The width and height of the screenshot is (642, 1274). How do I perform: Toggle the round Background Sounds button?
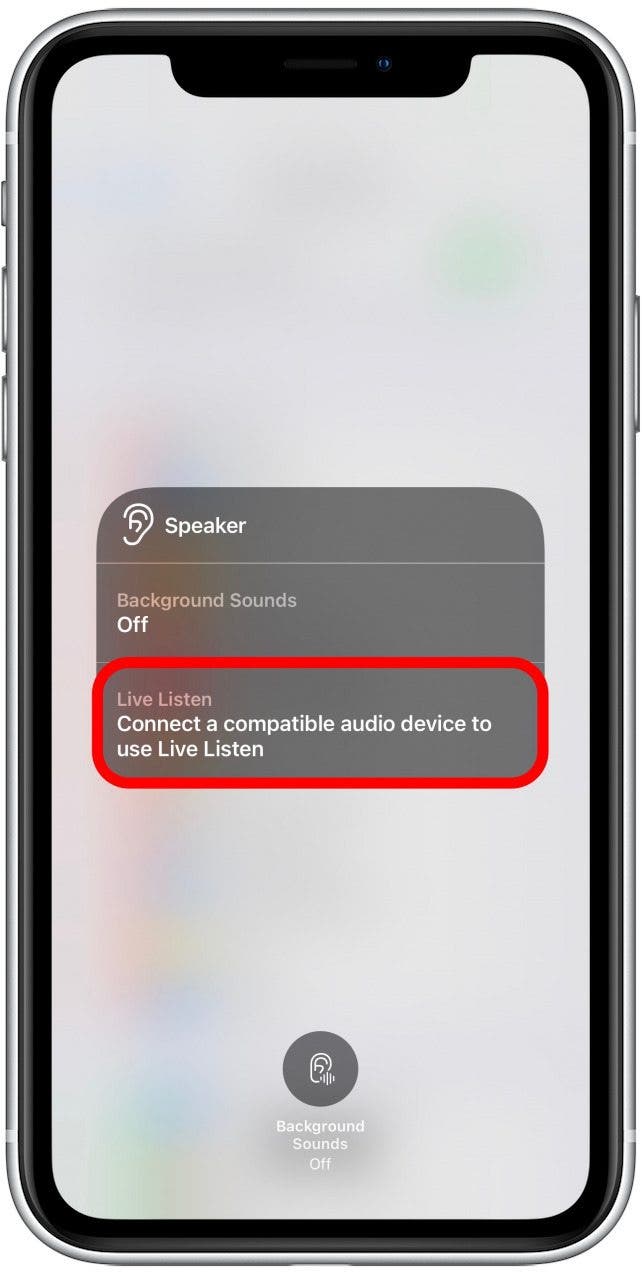pos(320,1066)
